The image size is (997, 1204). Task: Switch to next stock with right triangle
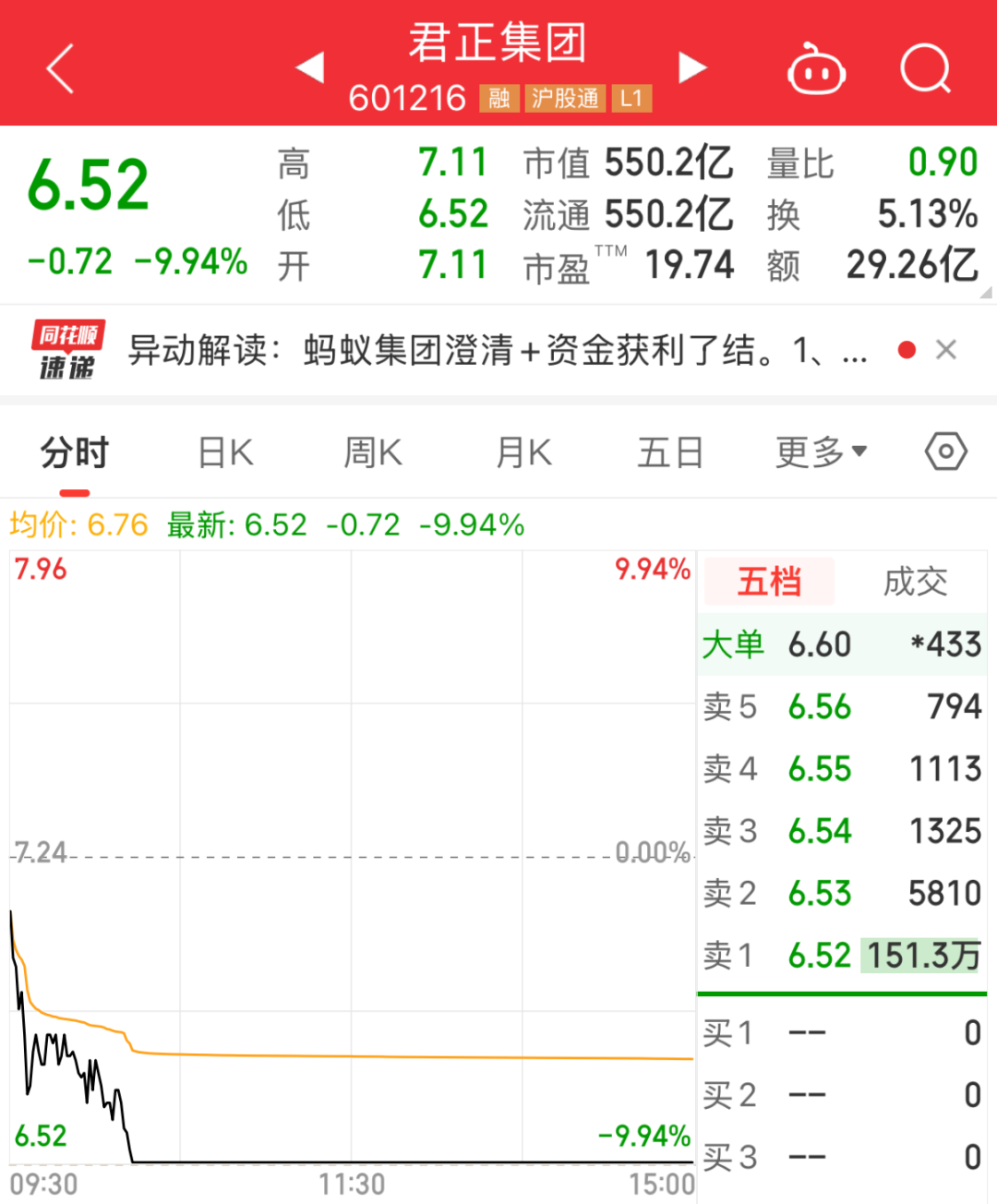[692, 66]
